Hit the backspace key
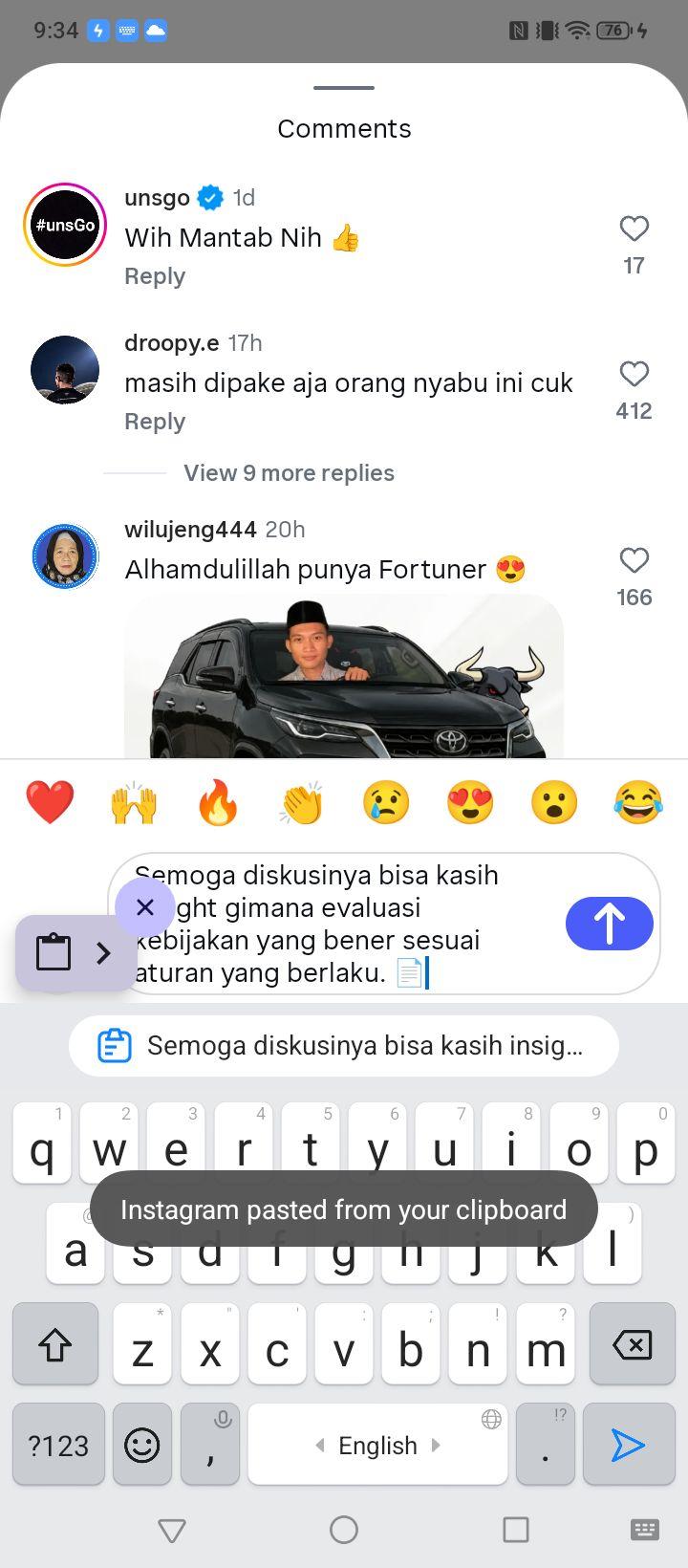The height and width of the screenshot is (1568, 688). coord(632,1345)
